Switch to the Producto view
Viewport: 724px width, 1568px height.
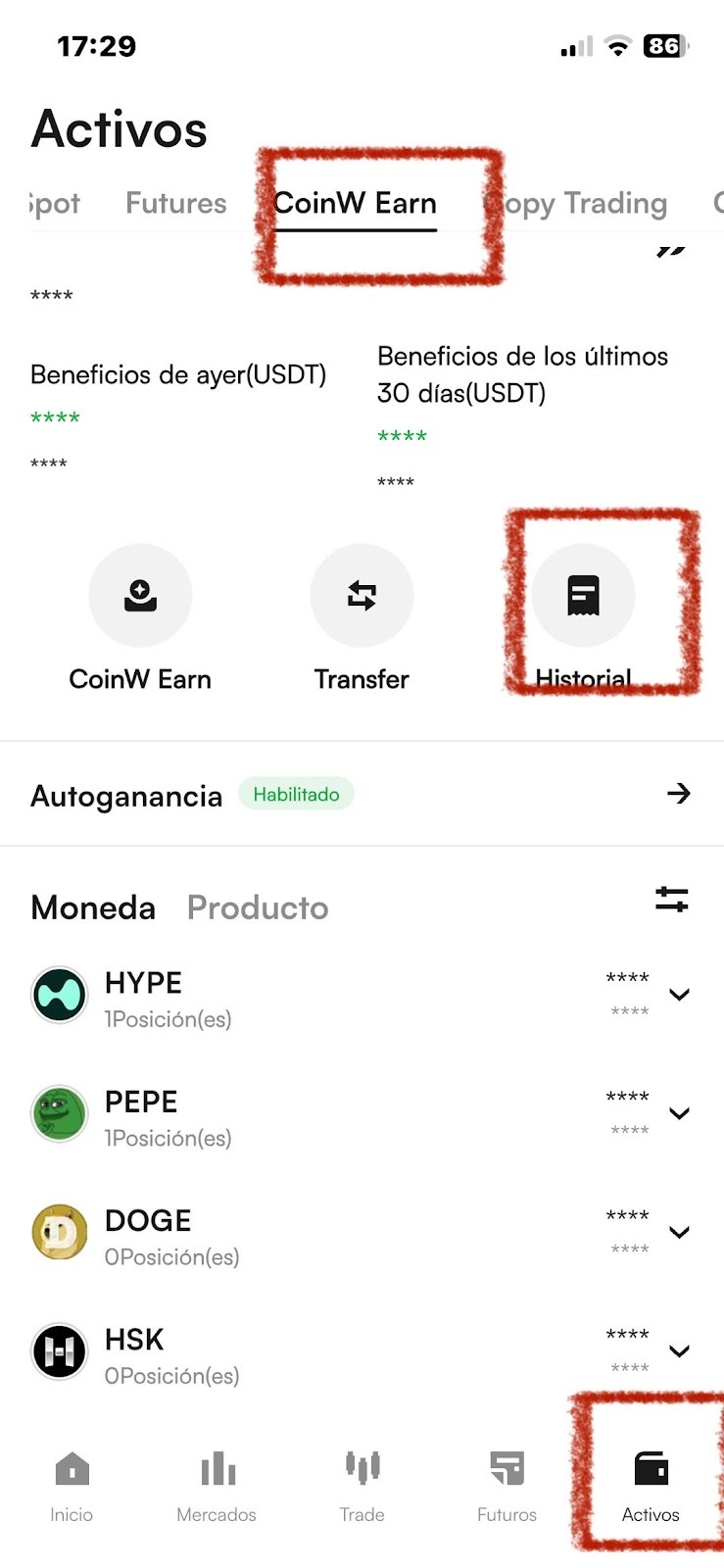(258, 907)
